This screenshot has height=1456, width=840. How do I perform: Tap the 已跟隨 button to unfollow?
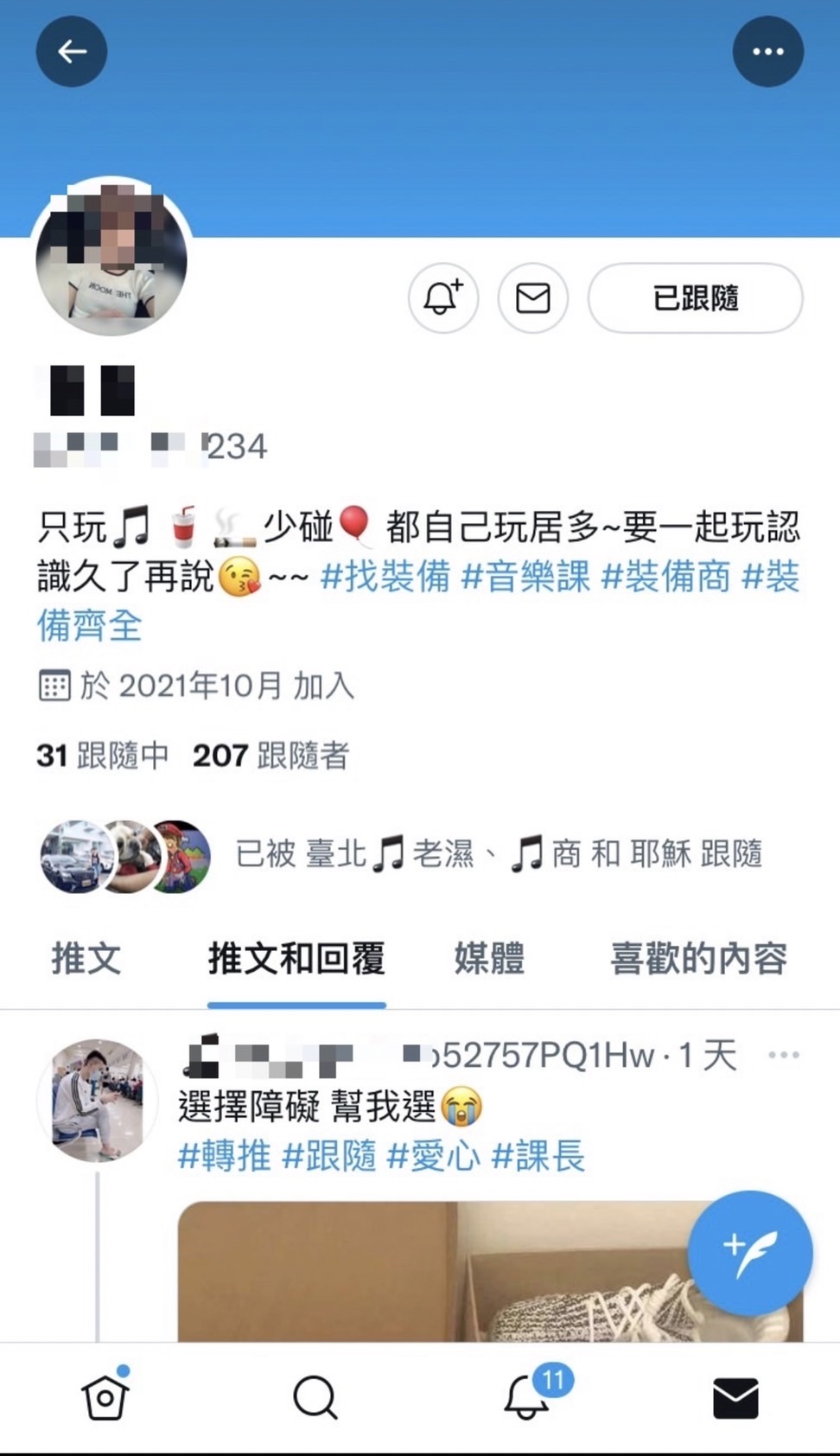coord(695,298)
